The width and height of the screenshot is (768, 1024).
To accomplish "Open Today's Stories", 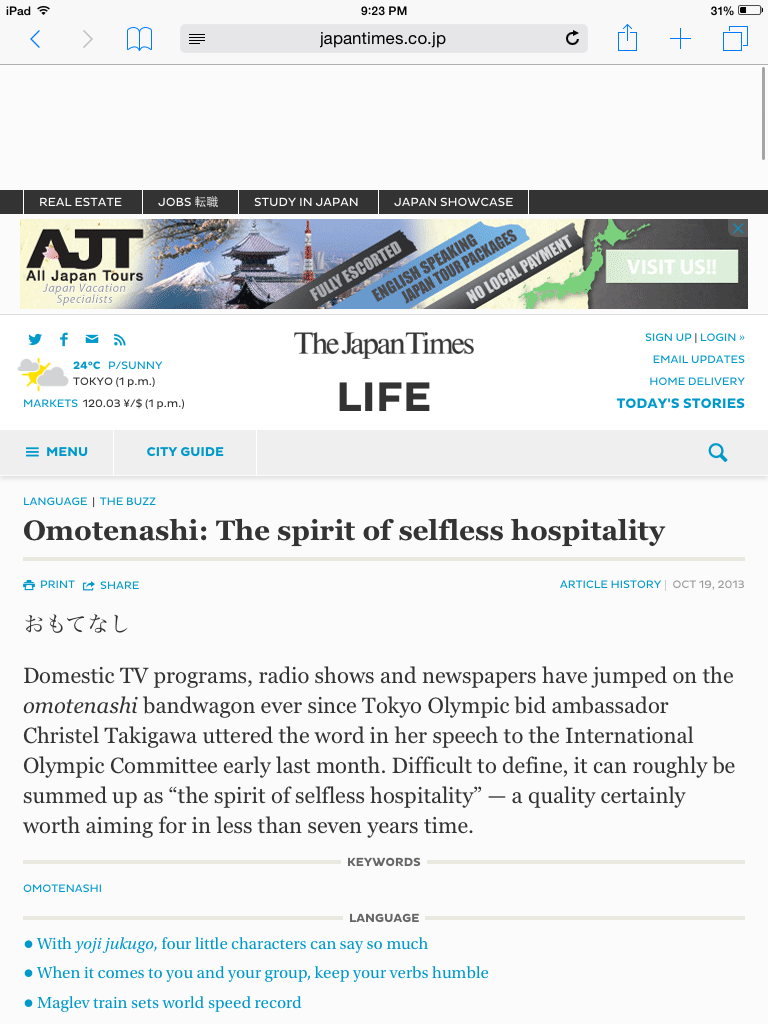I will [680, 403].
